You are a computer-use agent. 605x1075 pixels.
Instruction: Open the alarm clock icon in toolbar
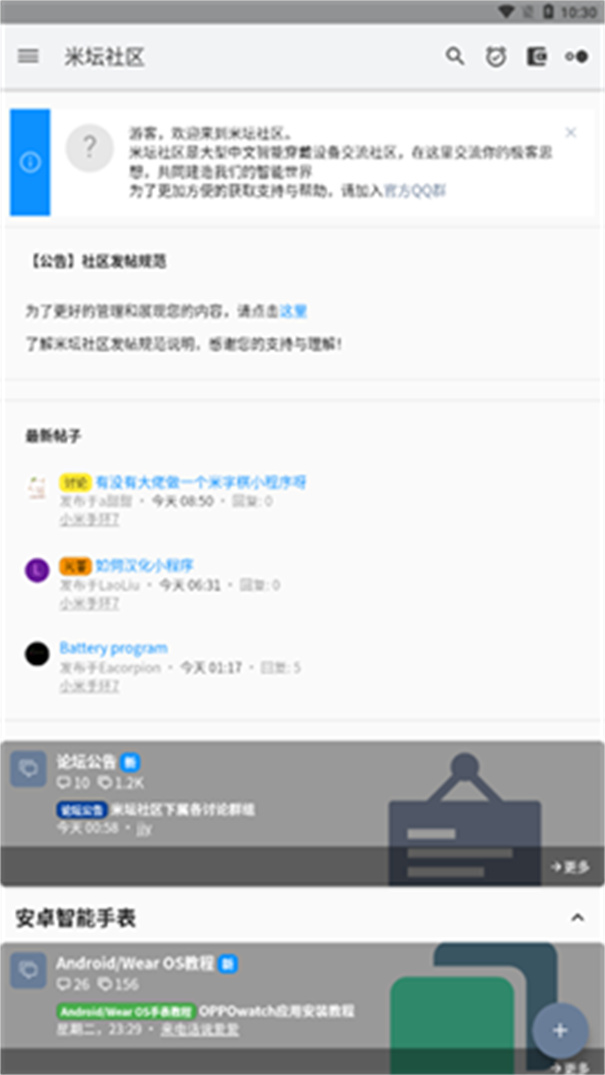496,57
